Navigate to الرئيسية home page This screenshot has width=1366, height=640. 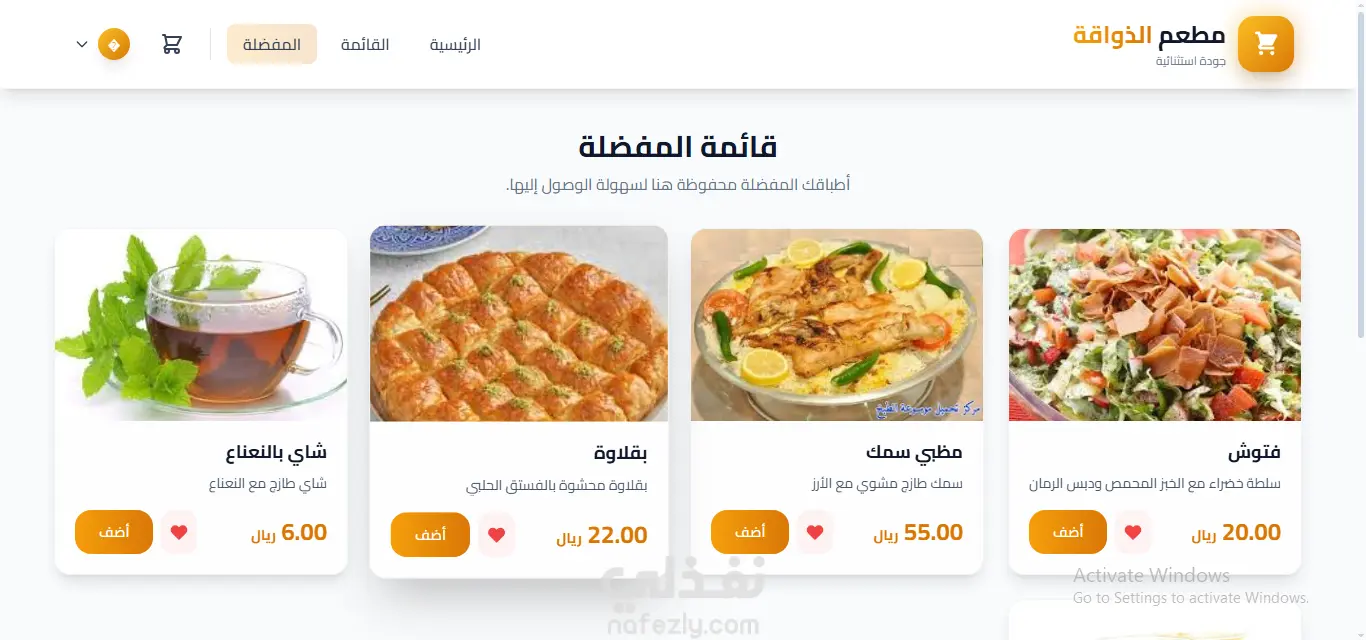455,44
